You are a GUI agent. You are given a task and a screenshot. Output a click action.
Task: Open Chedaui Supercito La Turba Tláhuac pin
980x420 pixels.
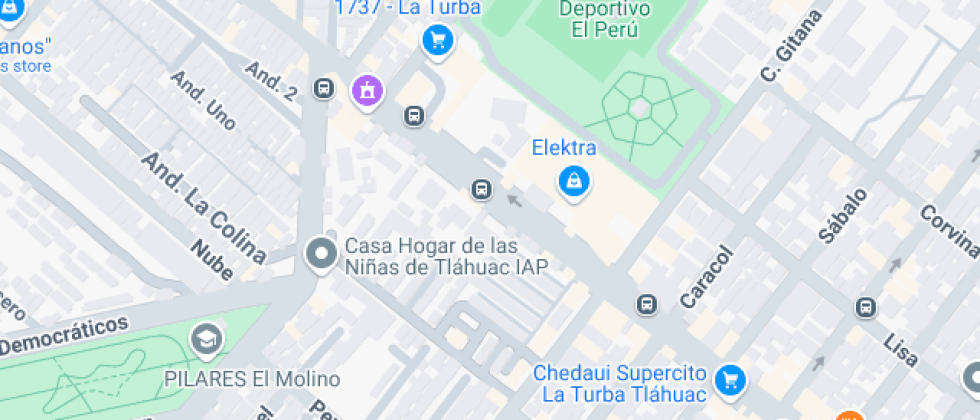click(731, 378)
